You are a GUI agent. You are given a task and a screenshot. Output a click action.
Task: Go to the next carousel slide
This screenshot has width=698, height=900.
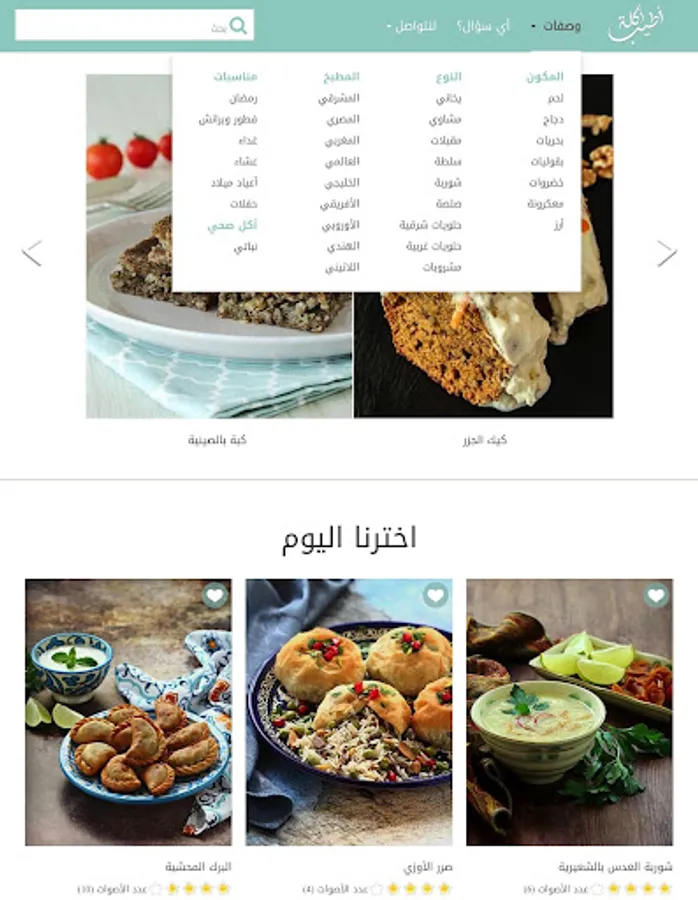(x=667, y=253)
